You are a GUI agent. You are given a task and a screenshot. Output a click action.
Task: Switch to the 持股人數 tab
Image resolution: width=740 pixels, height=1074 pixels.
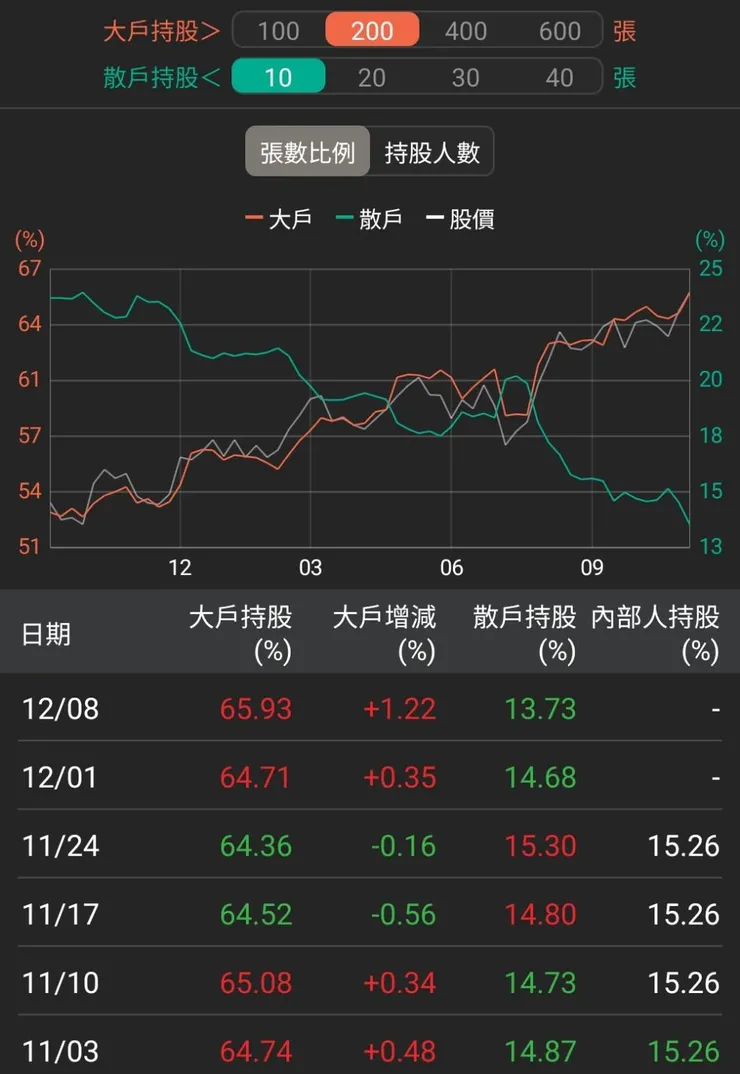[x=432, y=151]
